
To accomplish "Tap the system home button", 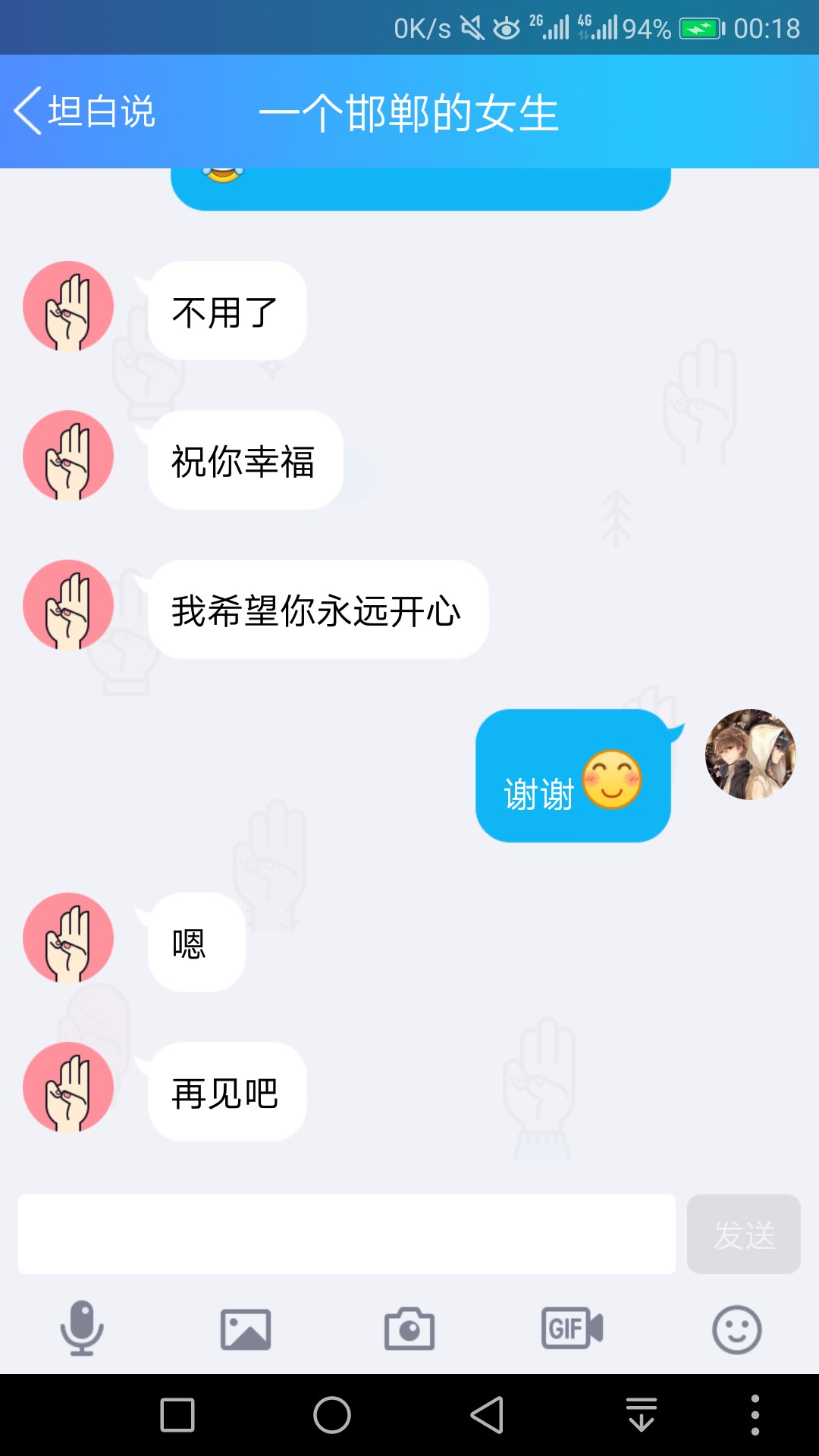I will coord(332,1415).
